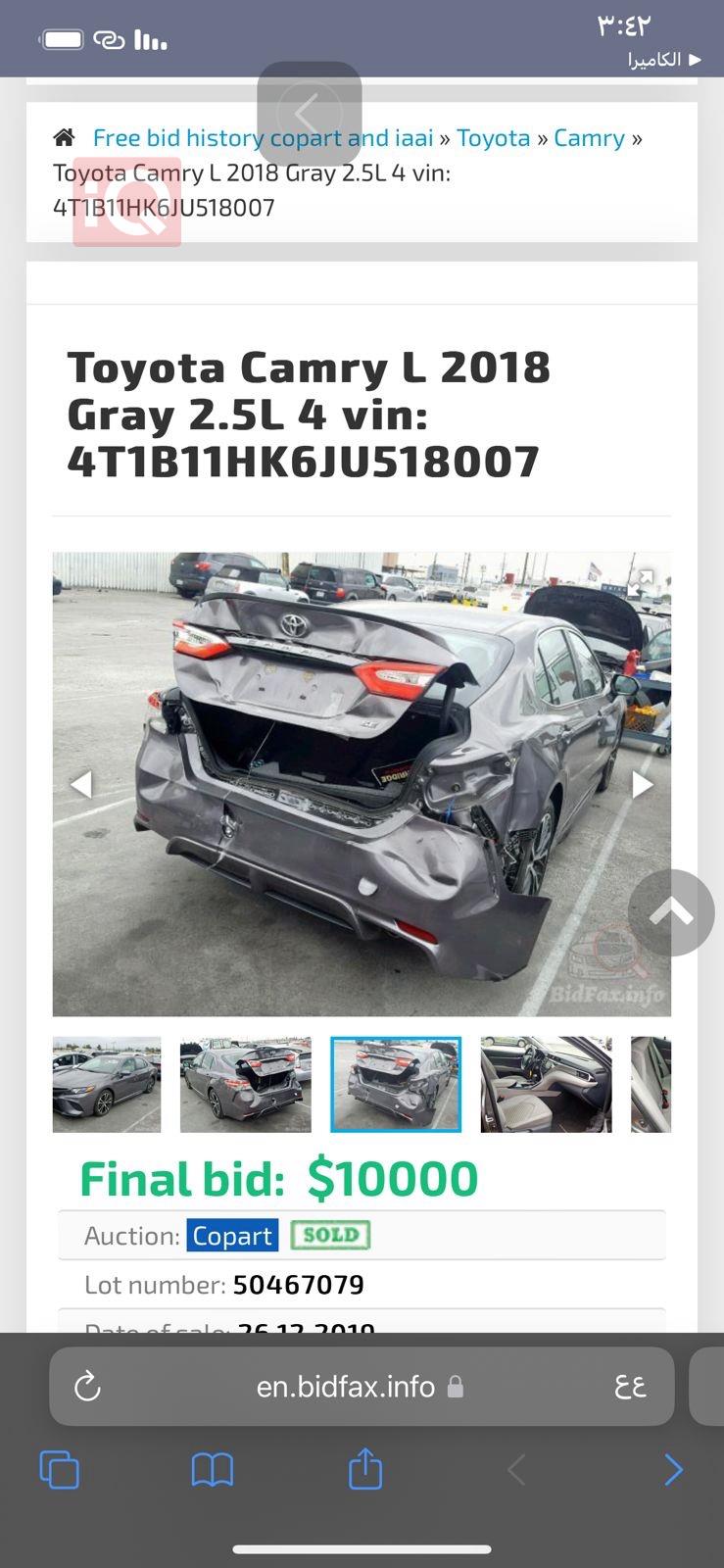The image size is (724, 1568).
Task: Select the car interior thumbnail
Action: 546,1084
